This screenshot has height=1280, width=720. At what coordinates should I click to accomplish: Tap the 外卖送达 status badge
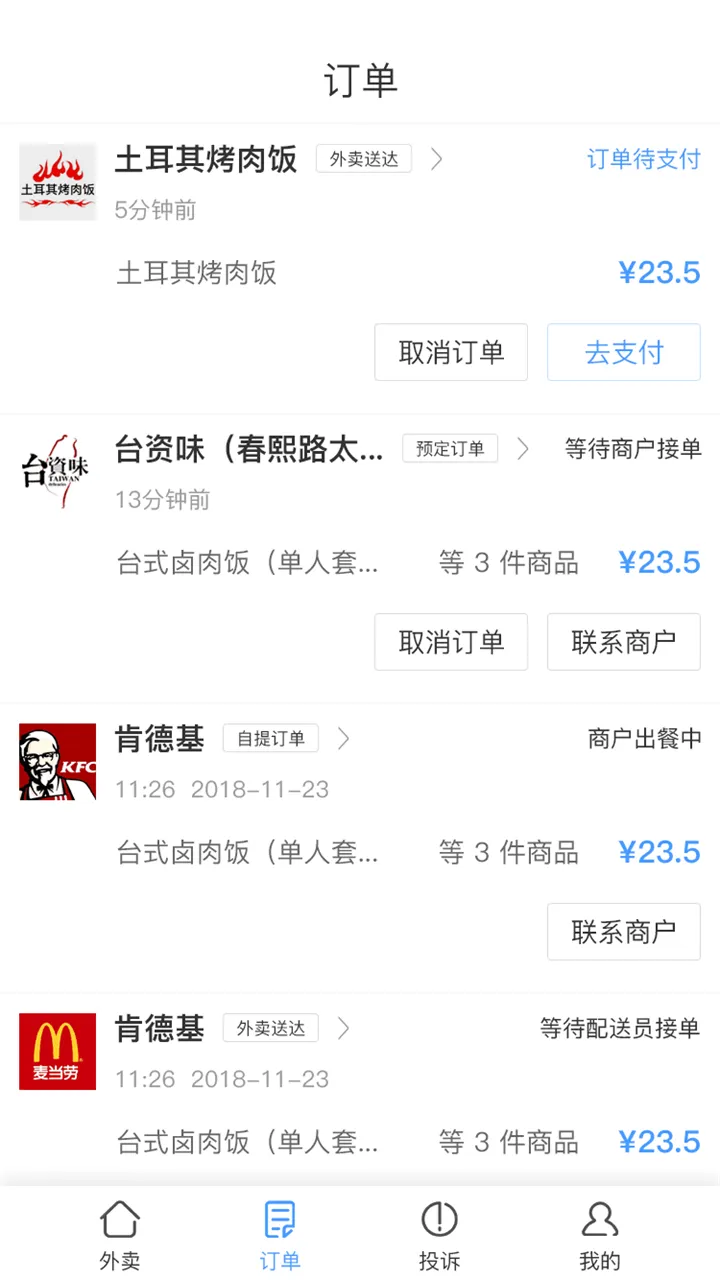click(362, 159)
